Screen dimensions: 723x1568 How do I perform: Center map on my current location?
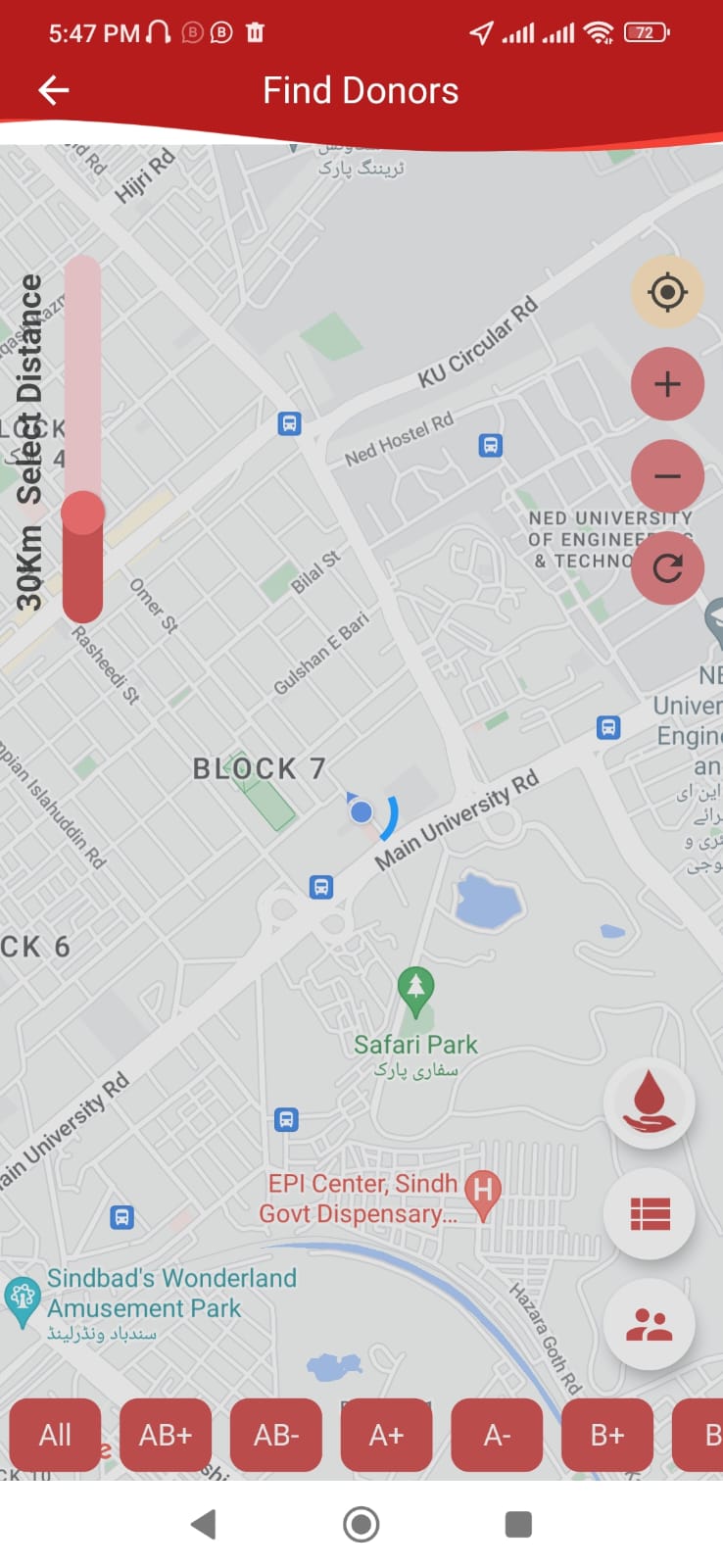(x=667, y=292)
